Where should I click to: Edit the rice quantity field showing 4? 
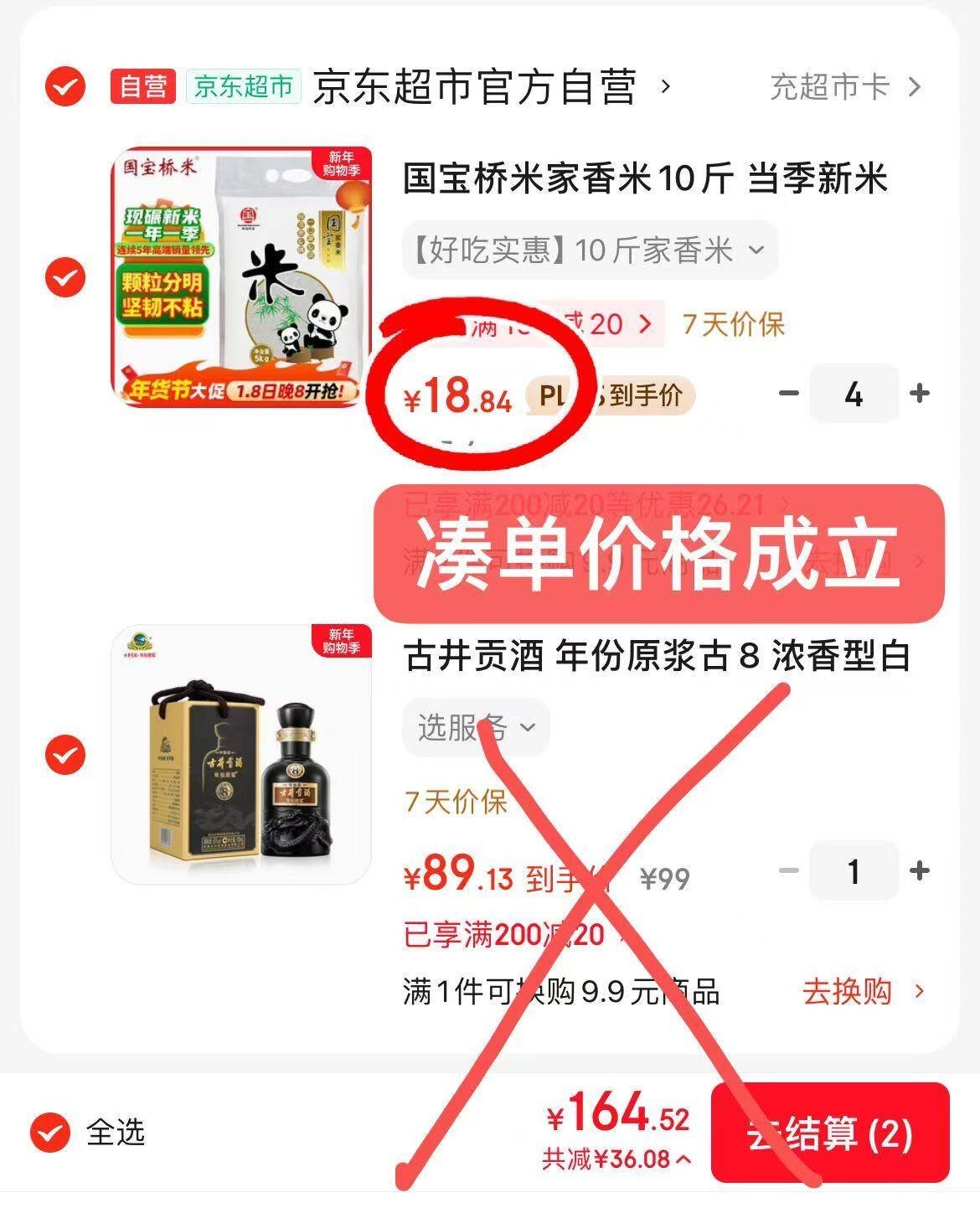tap(854, 393)
